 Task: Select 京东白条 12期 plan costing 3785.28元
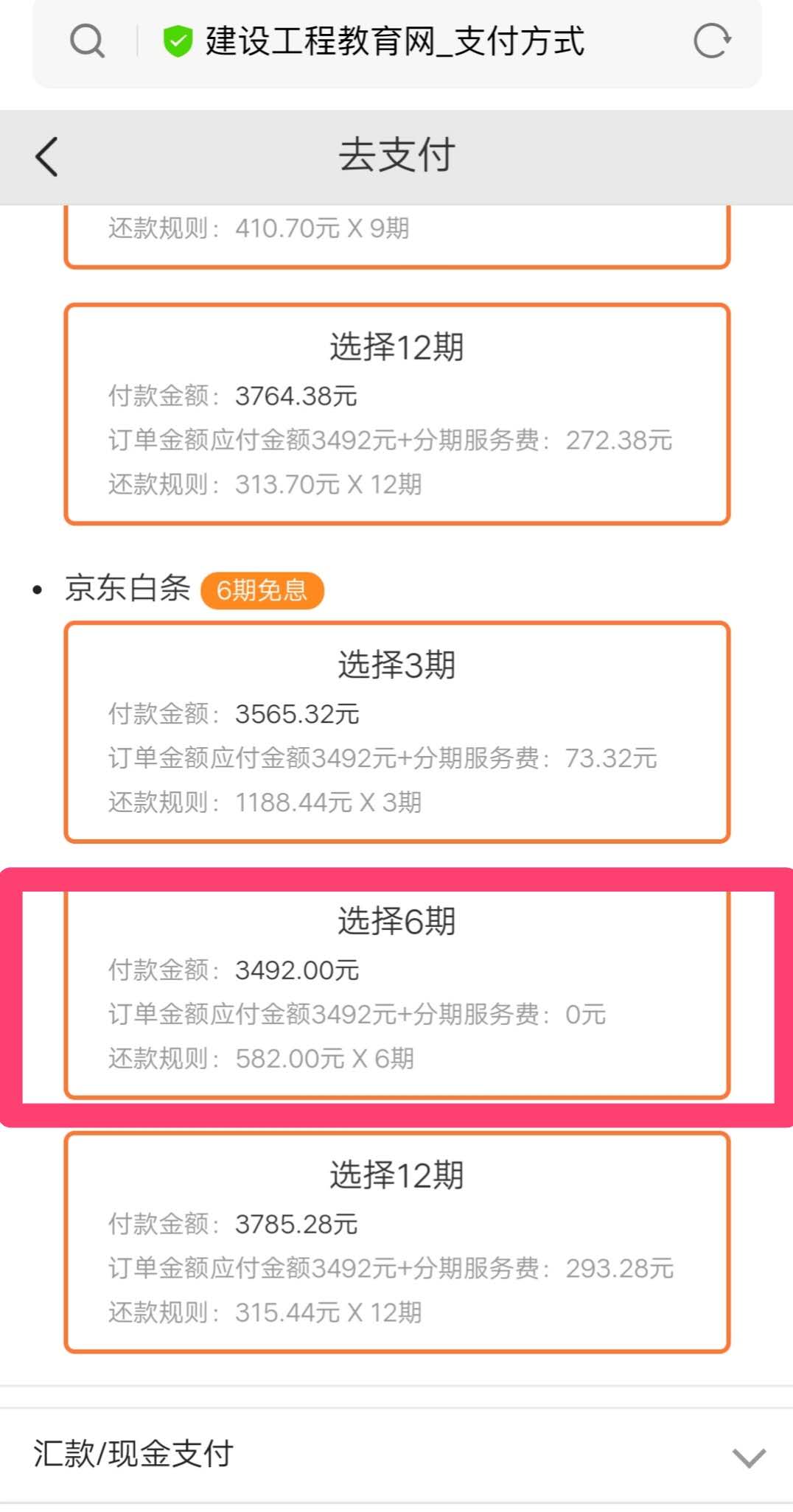396,1242
